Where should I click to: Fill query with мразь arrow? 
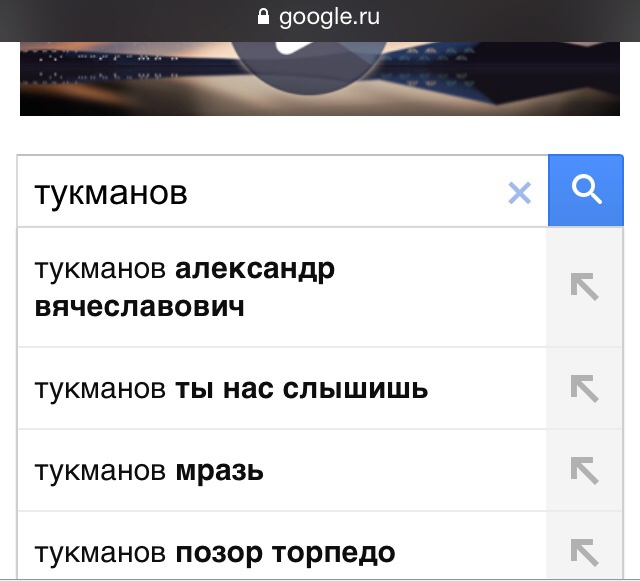(584, 470)
